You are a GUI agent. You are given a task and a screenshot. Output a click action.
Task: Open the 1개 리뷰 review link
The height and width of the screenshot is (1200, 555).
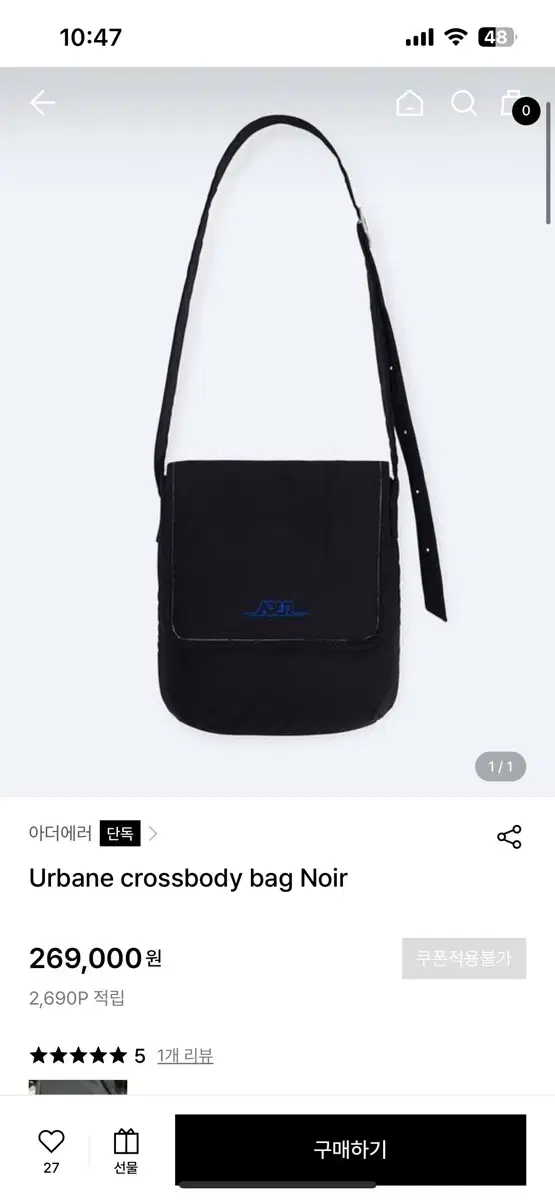pos(185,1055)
